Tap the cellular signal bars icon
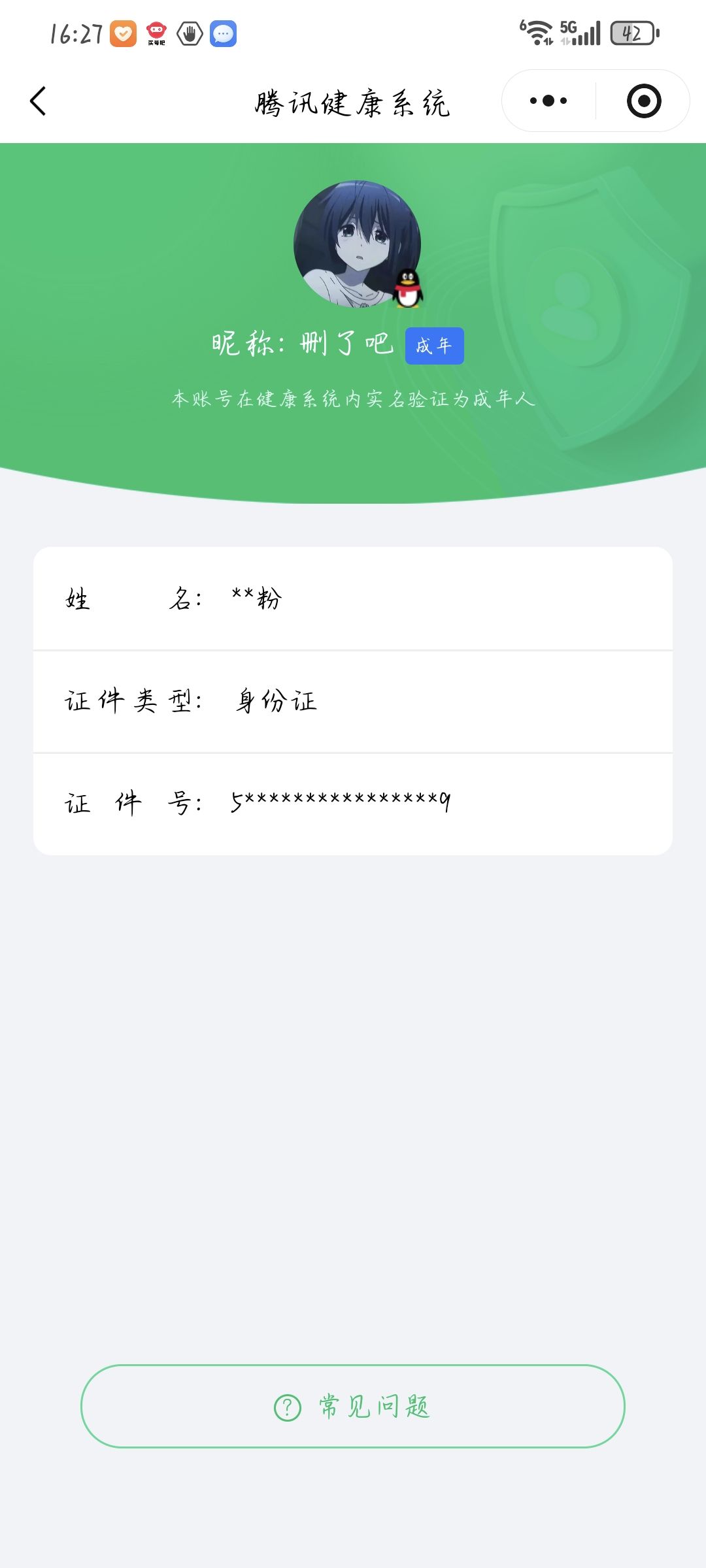 (590, 33)
